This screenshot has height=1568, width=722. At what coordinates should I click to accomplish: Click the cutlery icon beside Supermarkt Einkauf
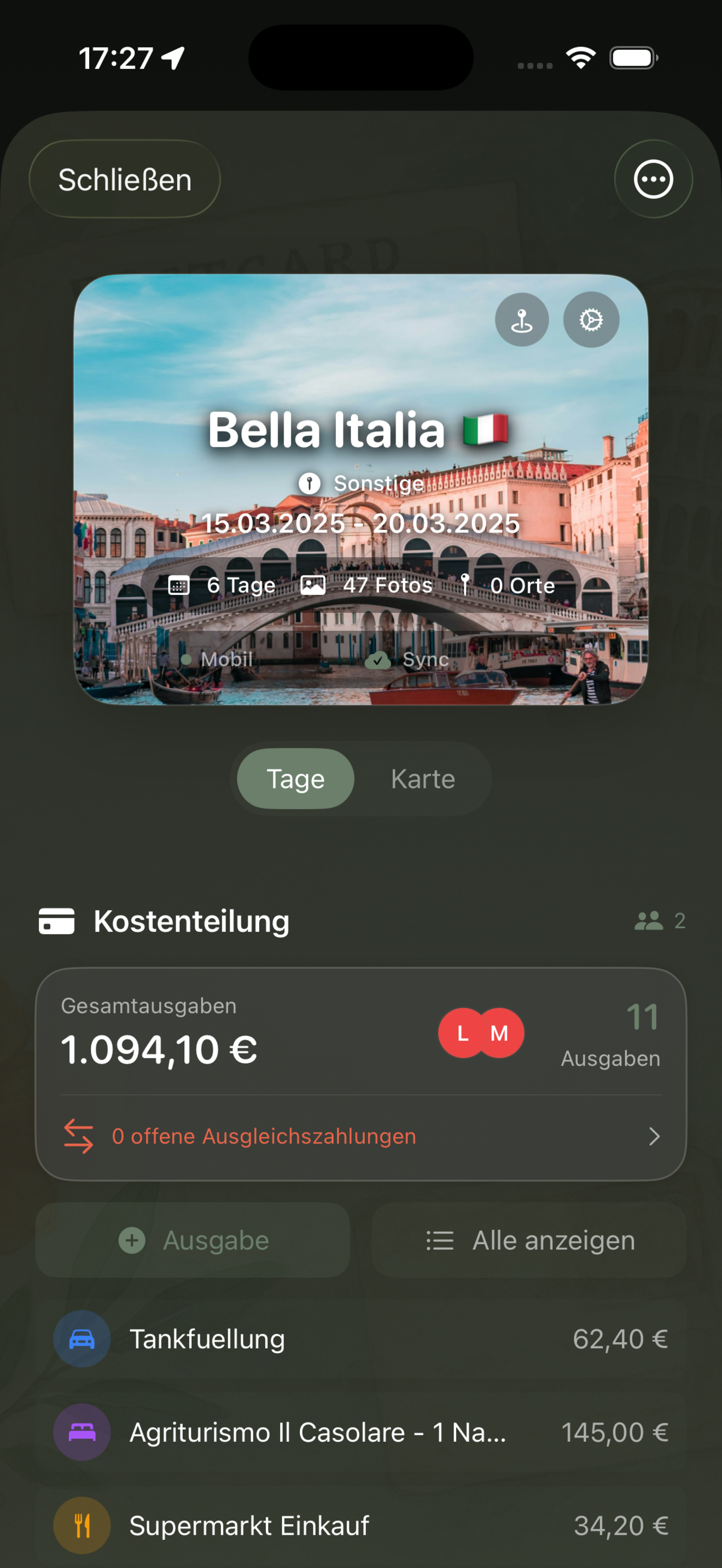click(x=81, y=1526)
